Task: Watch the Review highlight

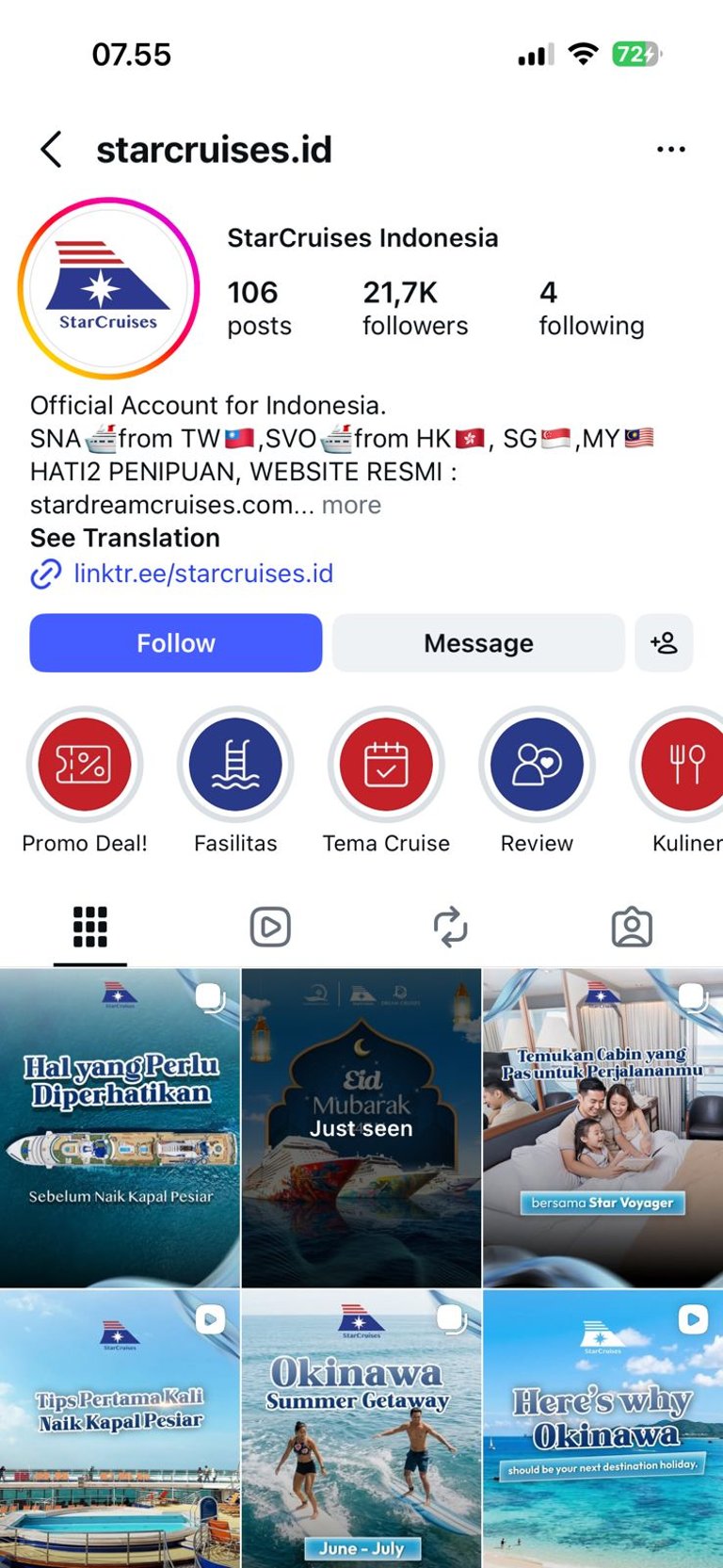Action: (537, 764)
